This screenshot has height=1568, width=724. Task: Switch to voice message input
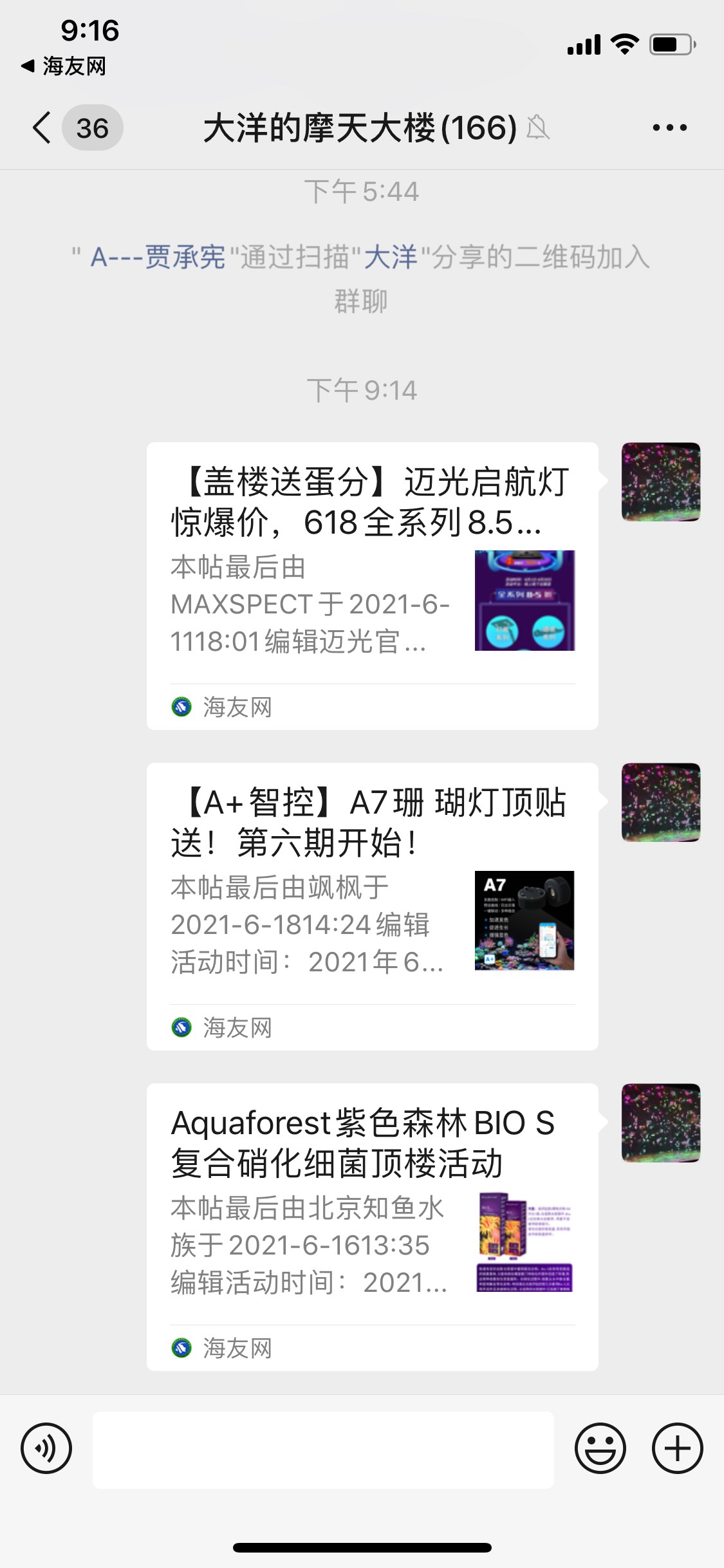[x=46, y=1448]
